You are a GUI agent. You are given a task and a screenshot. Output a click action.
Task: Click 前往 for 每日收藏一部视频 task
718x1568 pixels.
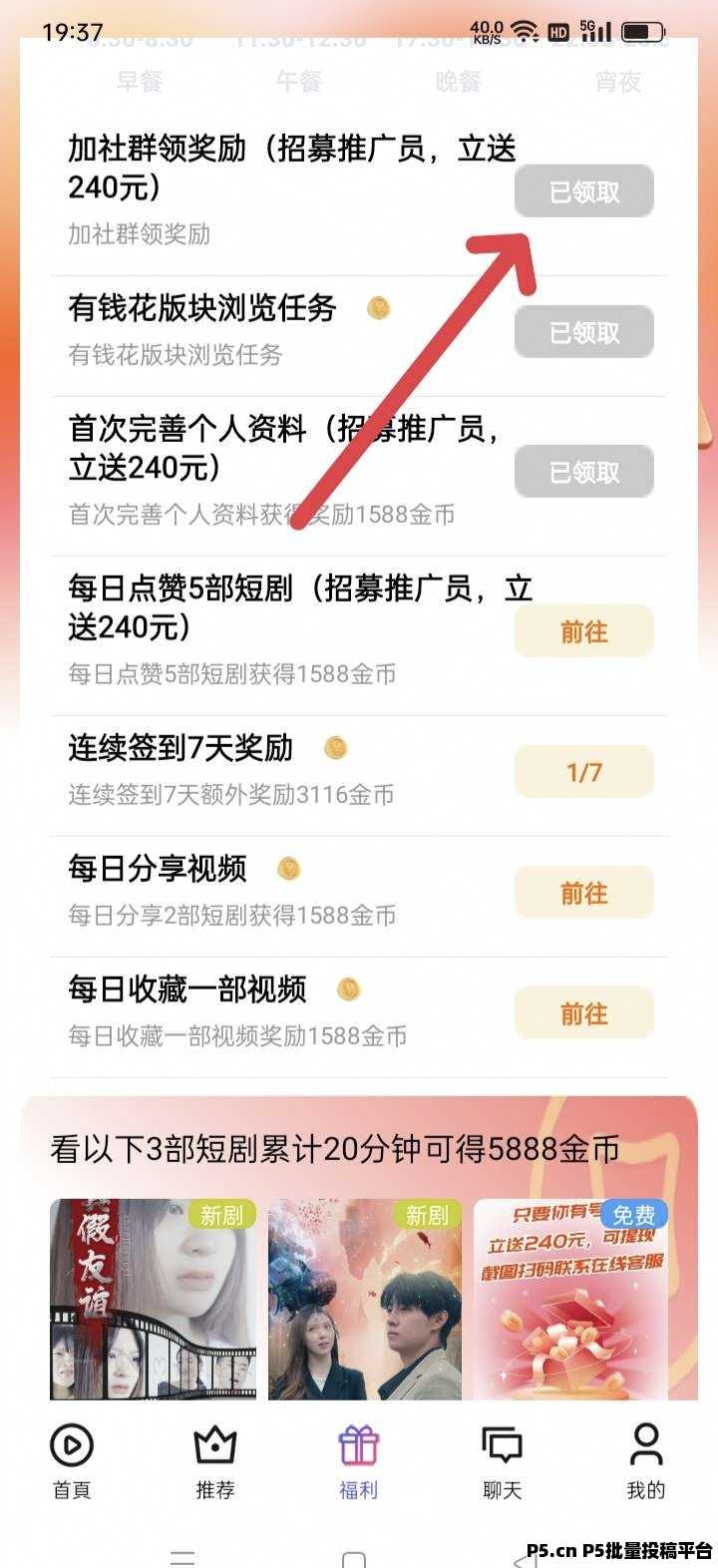(583, 1011)
